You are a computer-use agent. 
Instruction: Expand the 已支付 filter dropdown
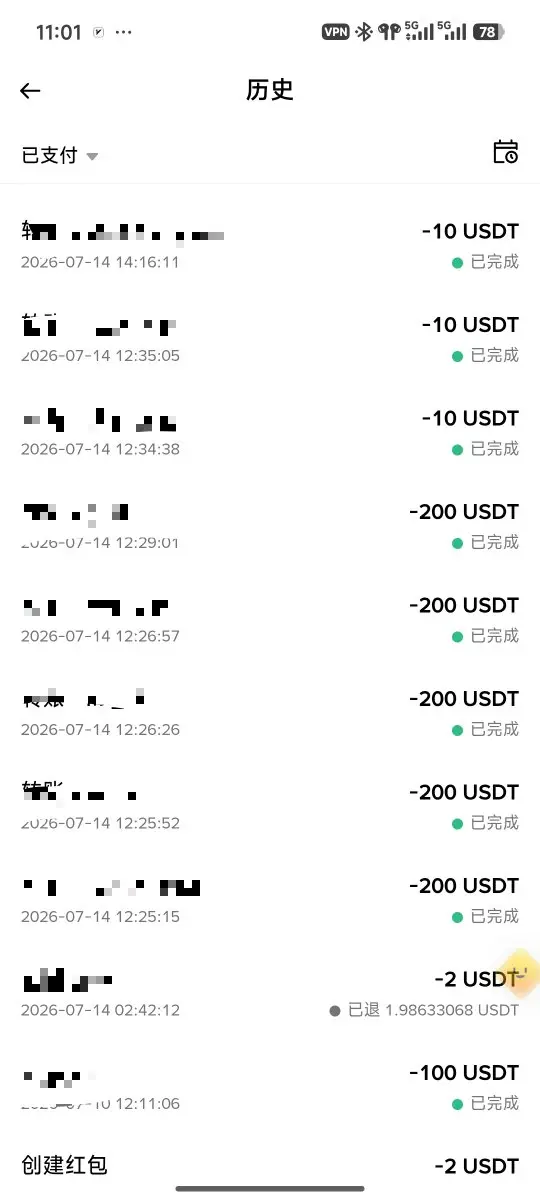pyautogui.click(x=60, y=156)
